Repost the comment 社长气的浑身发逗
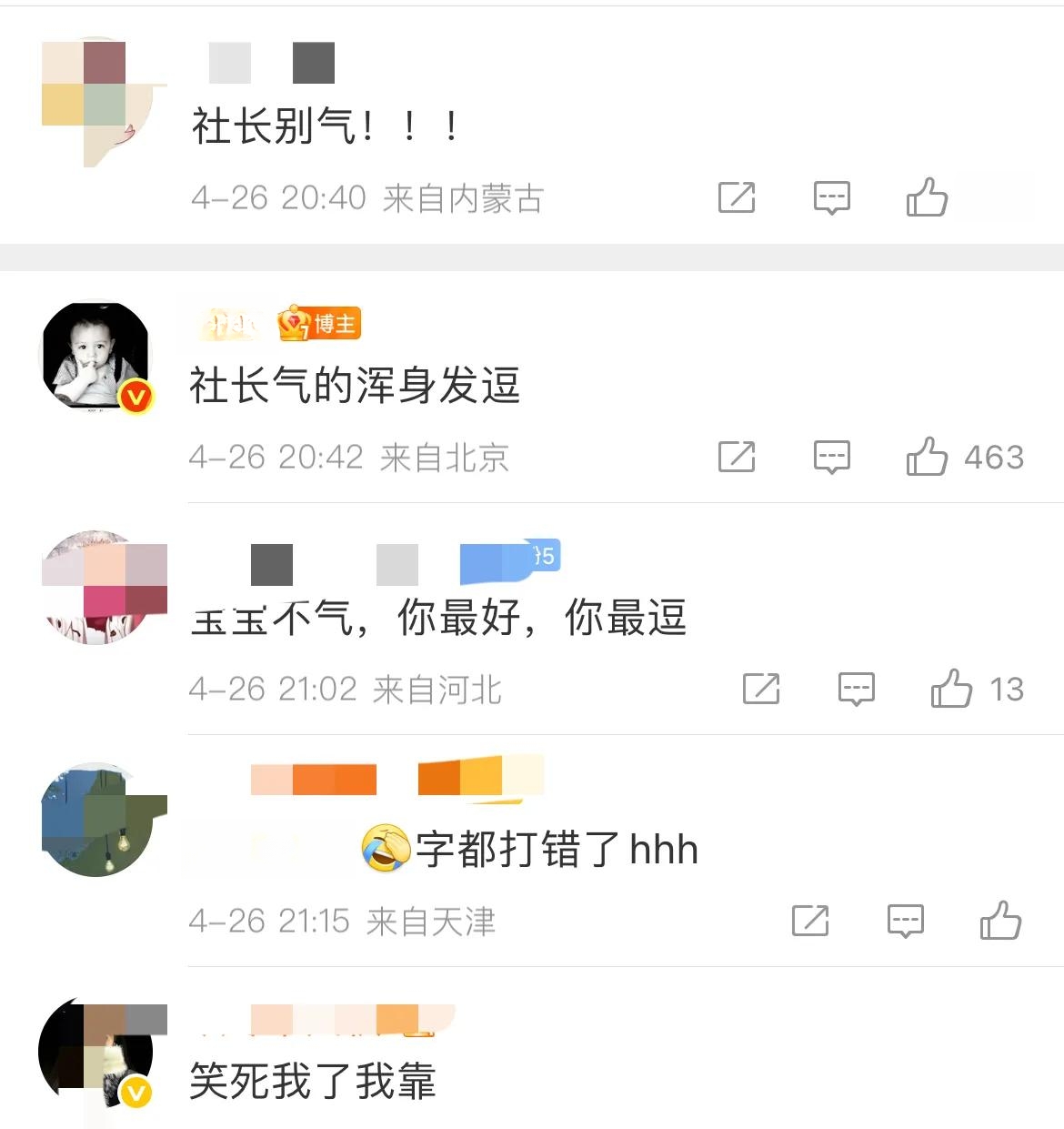This screenshot has height=1129, width=1064. [736, 456]
